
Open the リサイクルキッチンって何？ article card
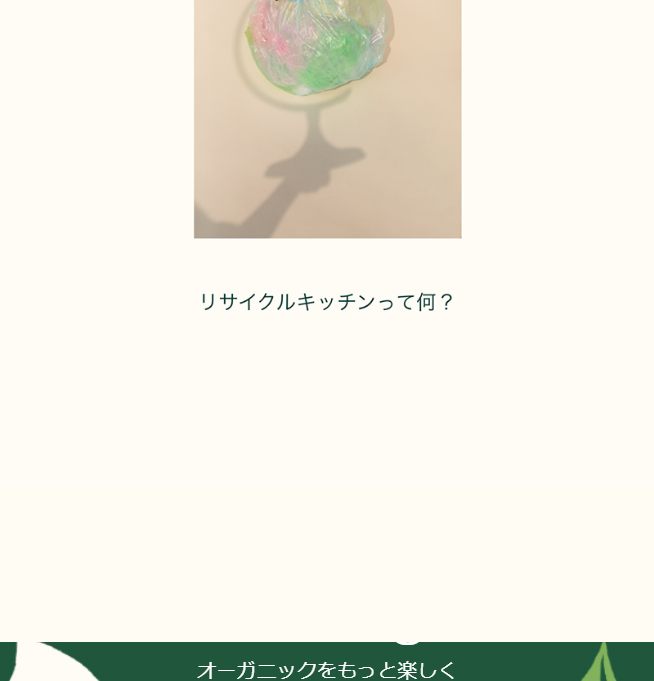(x=327, y=301)
